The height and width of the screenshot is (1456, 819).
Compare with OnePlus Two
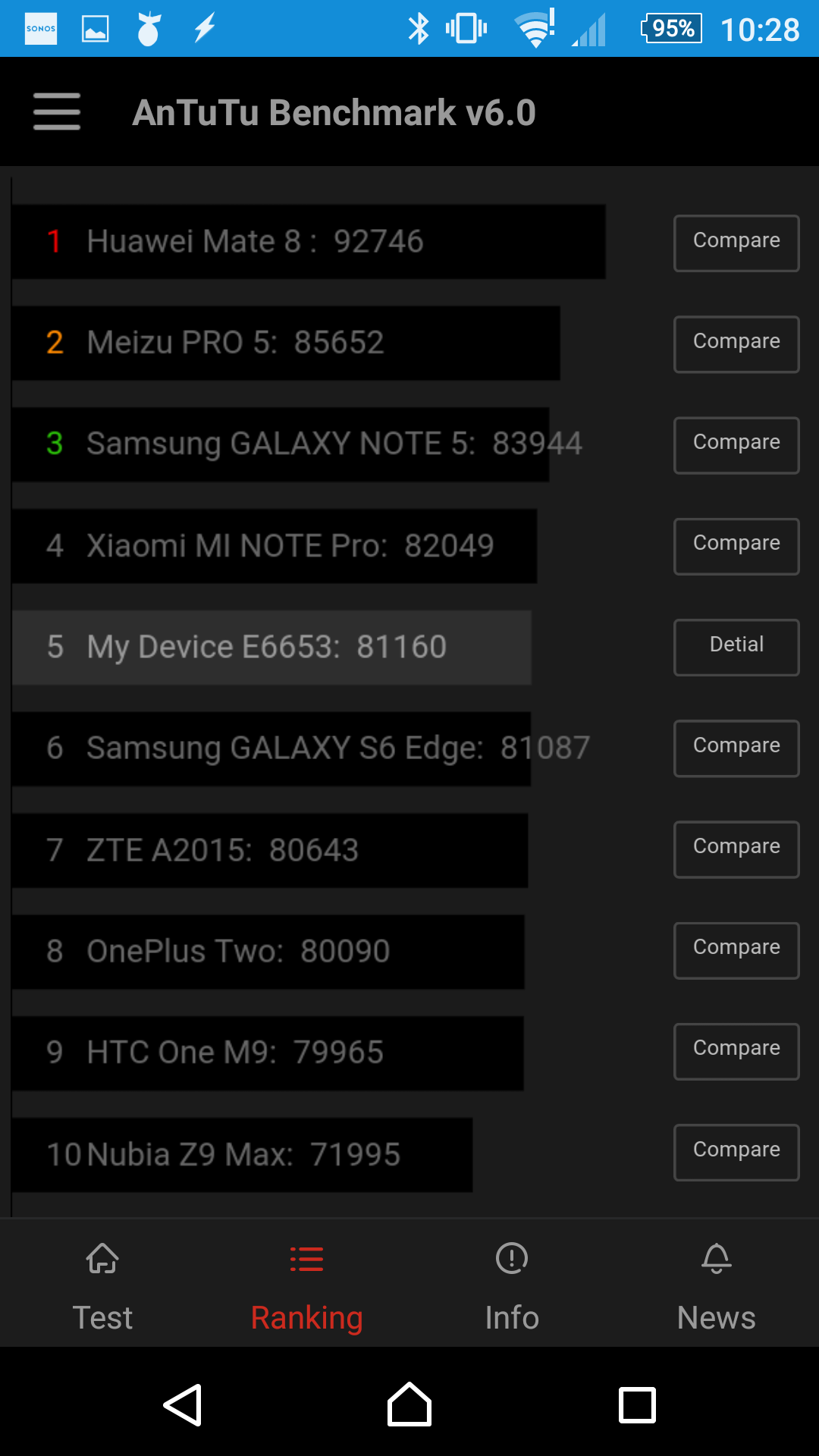pyautogui.click(x=736, y=950)
